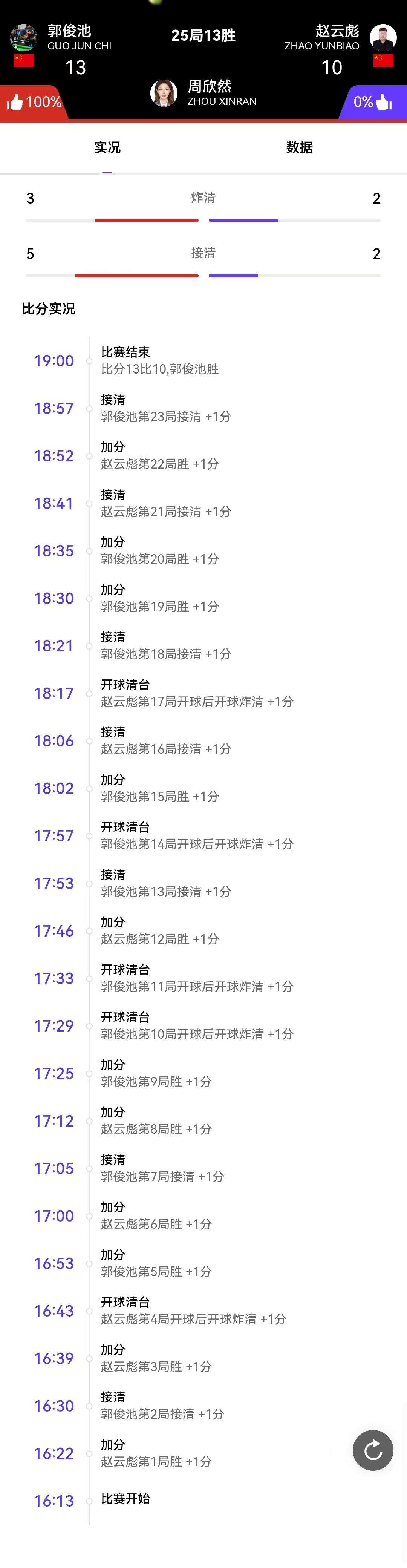
Task: Refresh the live score feed
Action: tap(372, 1450)
